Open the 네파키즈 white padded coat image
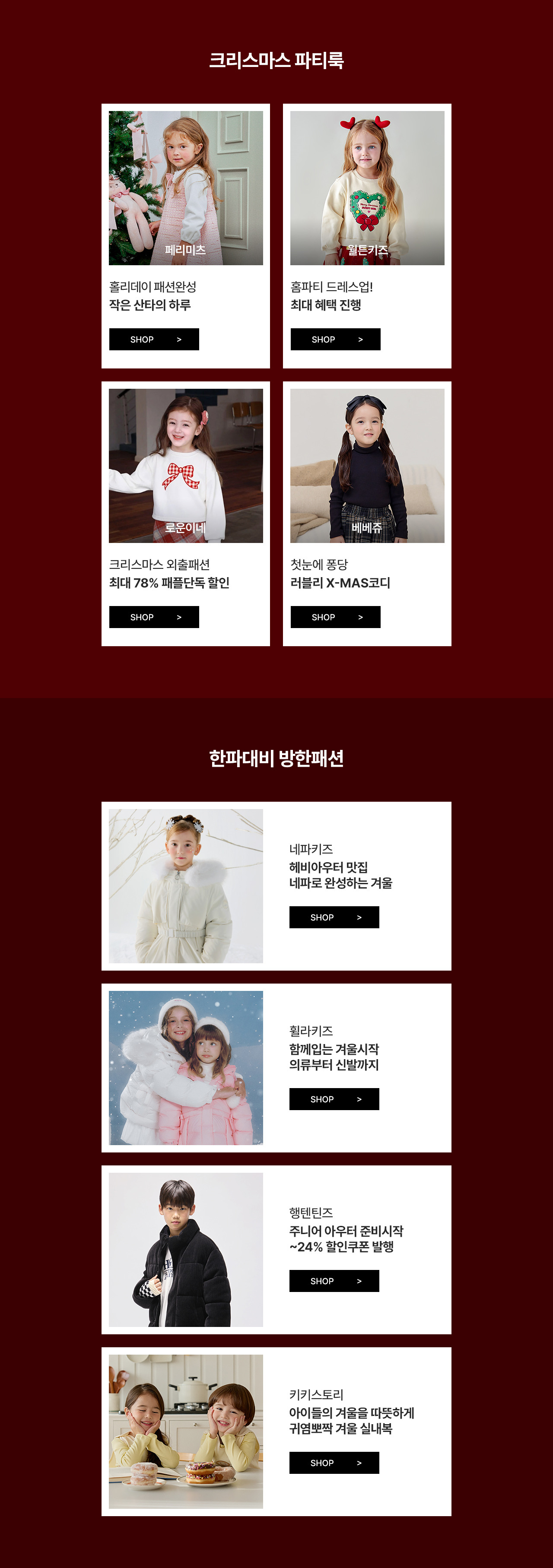 [186, 886]
